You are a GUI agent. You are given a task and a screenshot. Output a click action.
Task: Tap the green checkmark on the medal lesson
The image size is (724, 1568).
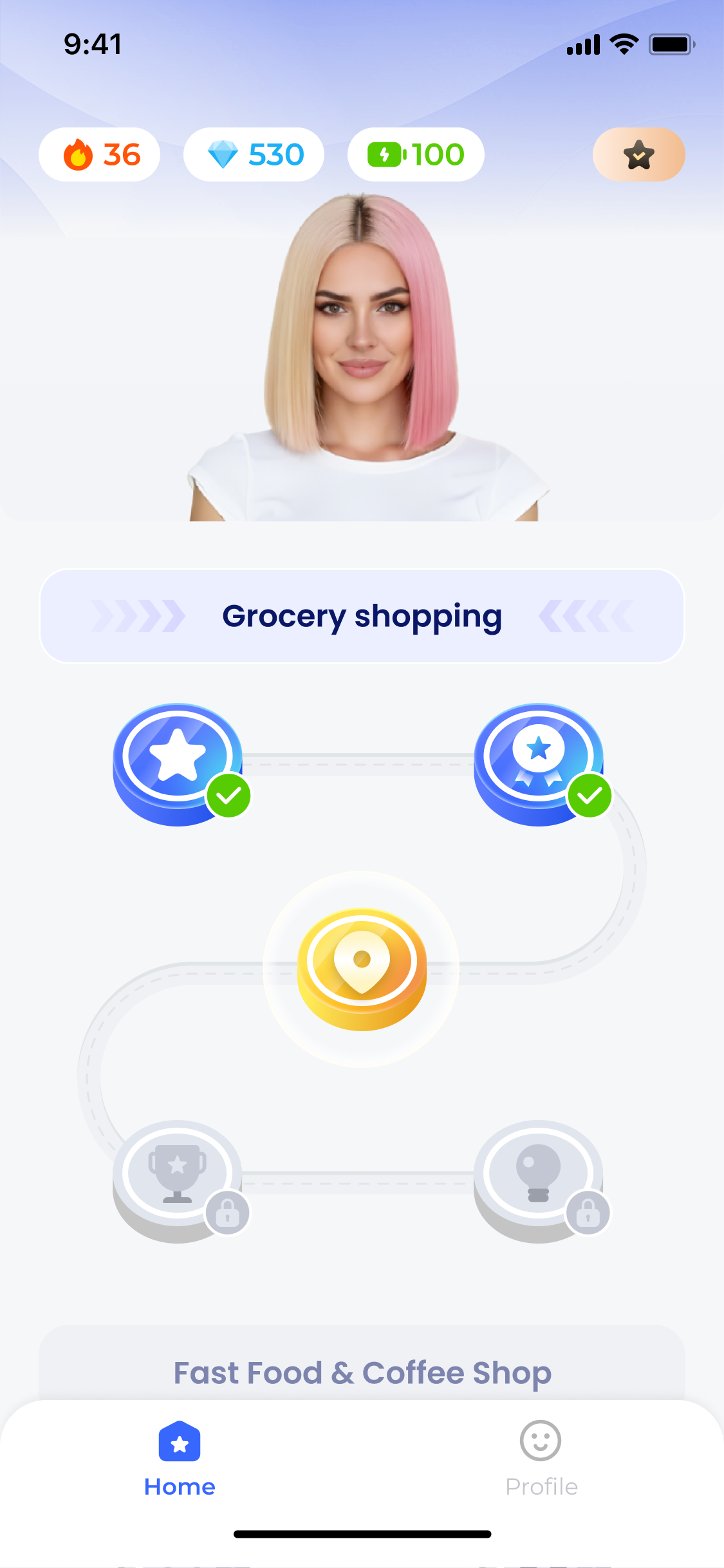tap(590, 796)
